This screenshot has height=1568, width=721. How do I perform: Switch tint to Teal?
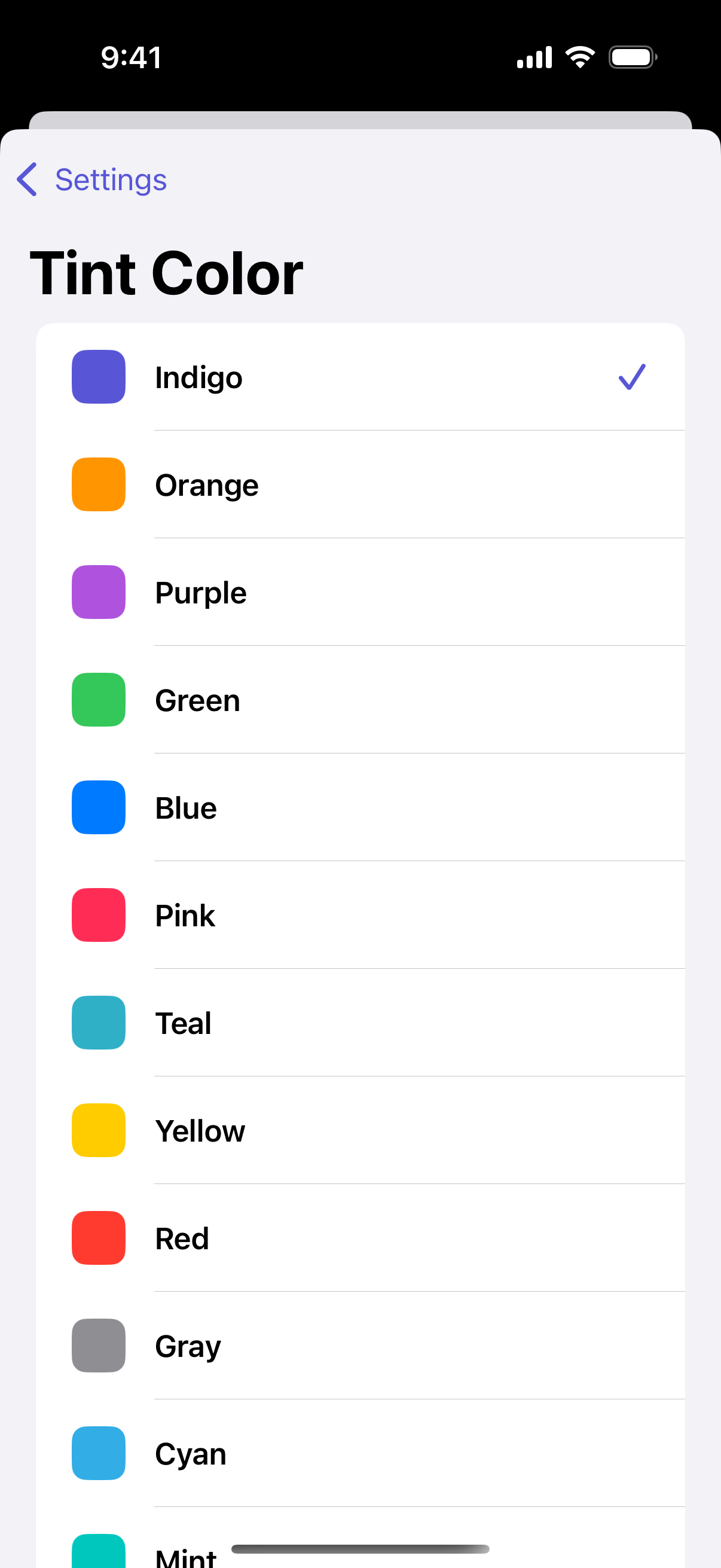(360, 1023)
